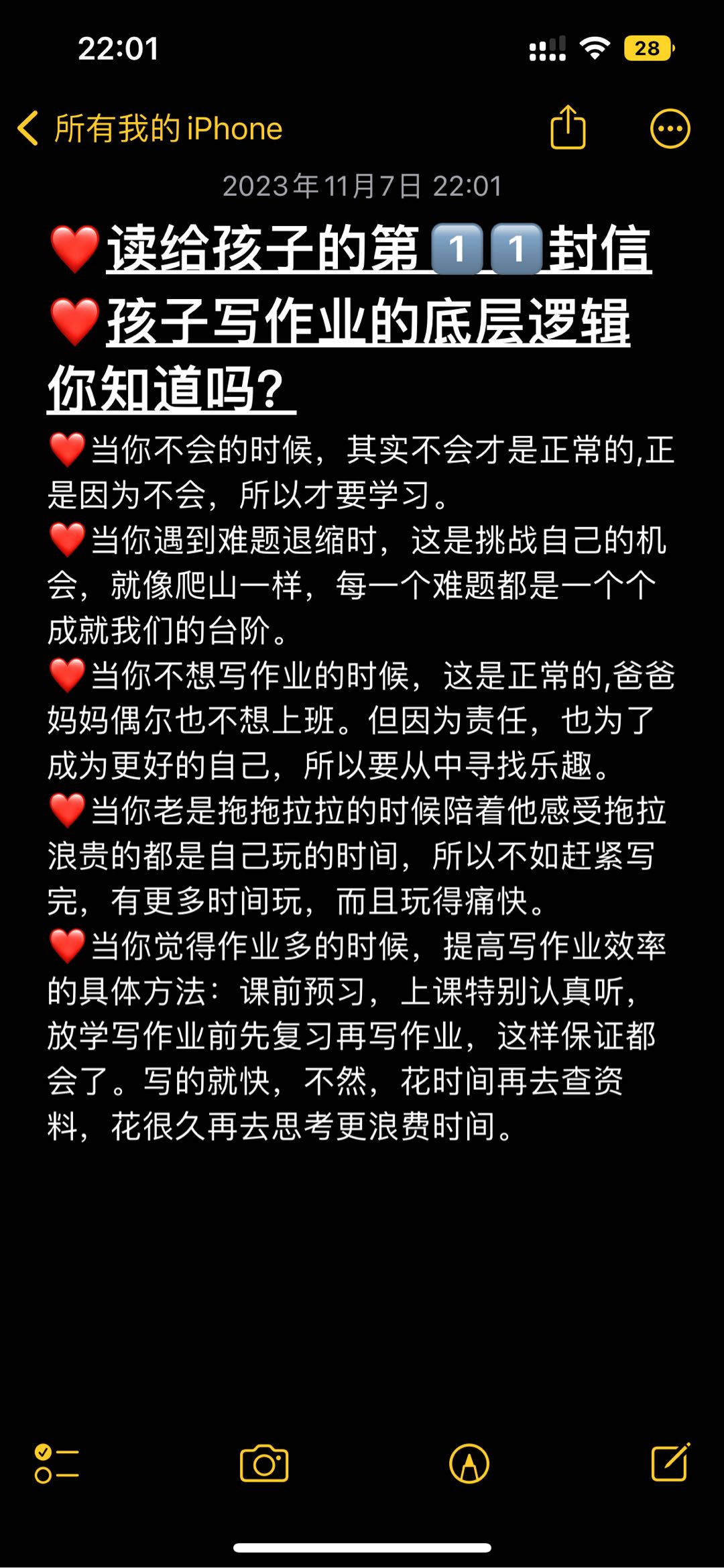Open the camera attachment option
The height and width of the screenshot is (1568, 724).
point(264,1463)
